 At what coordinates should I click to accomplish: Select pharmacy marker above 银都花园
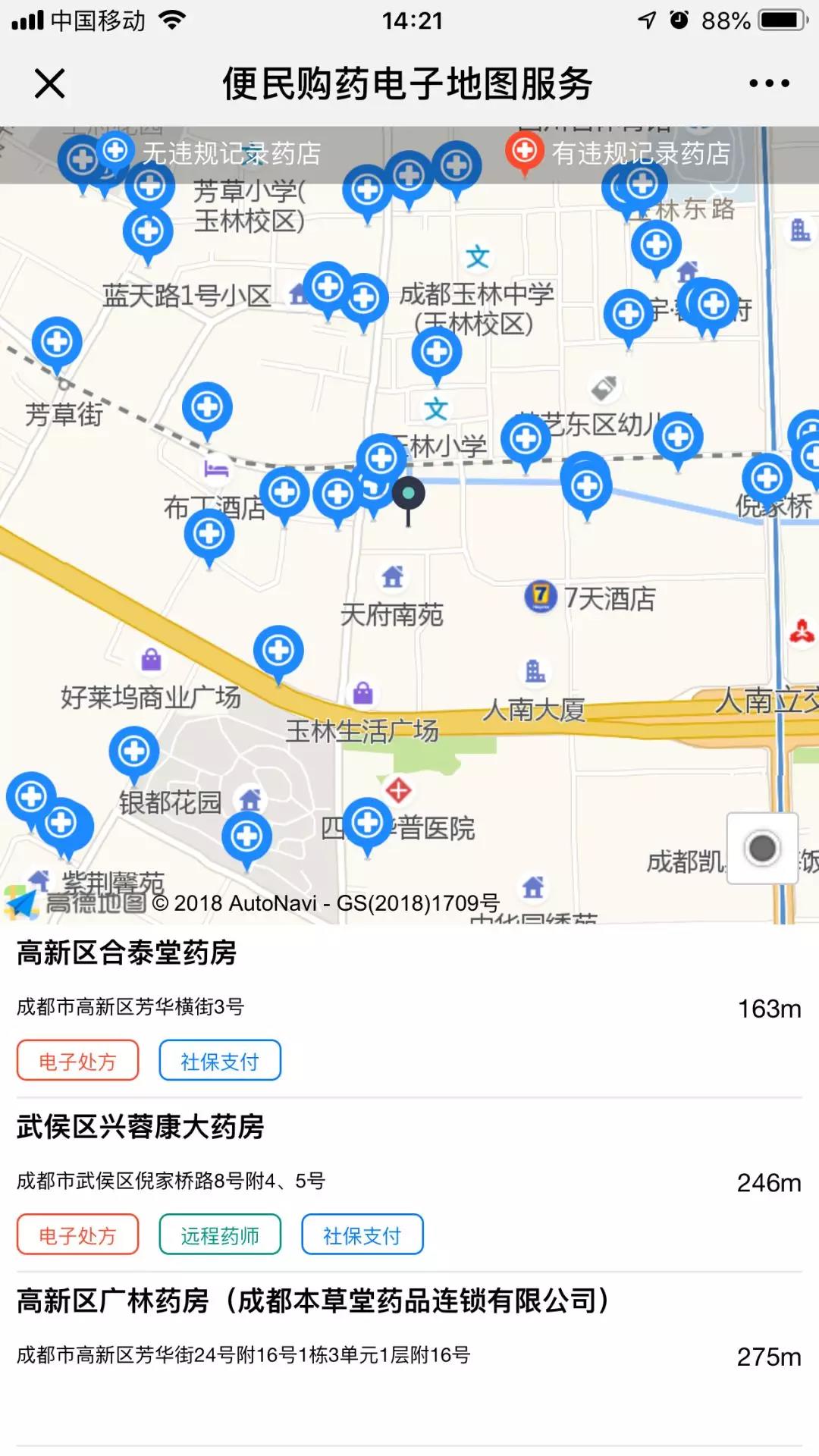tap(134, 752)
